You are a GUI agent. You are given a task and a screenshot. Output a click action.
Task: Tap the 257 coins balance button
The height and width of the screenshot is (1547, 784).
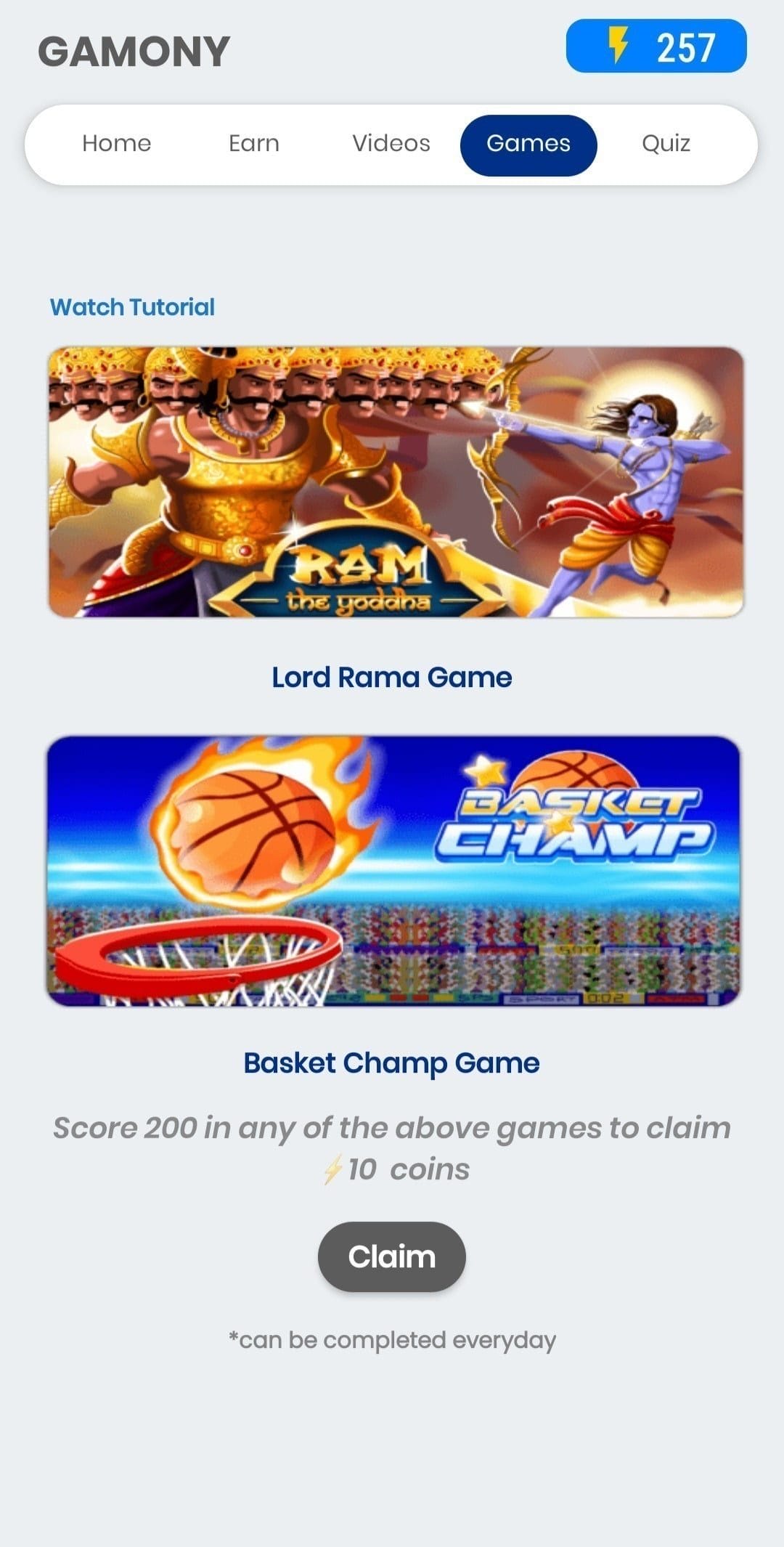(656, 46)
